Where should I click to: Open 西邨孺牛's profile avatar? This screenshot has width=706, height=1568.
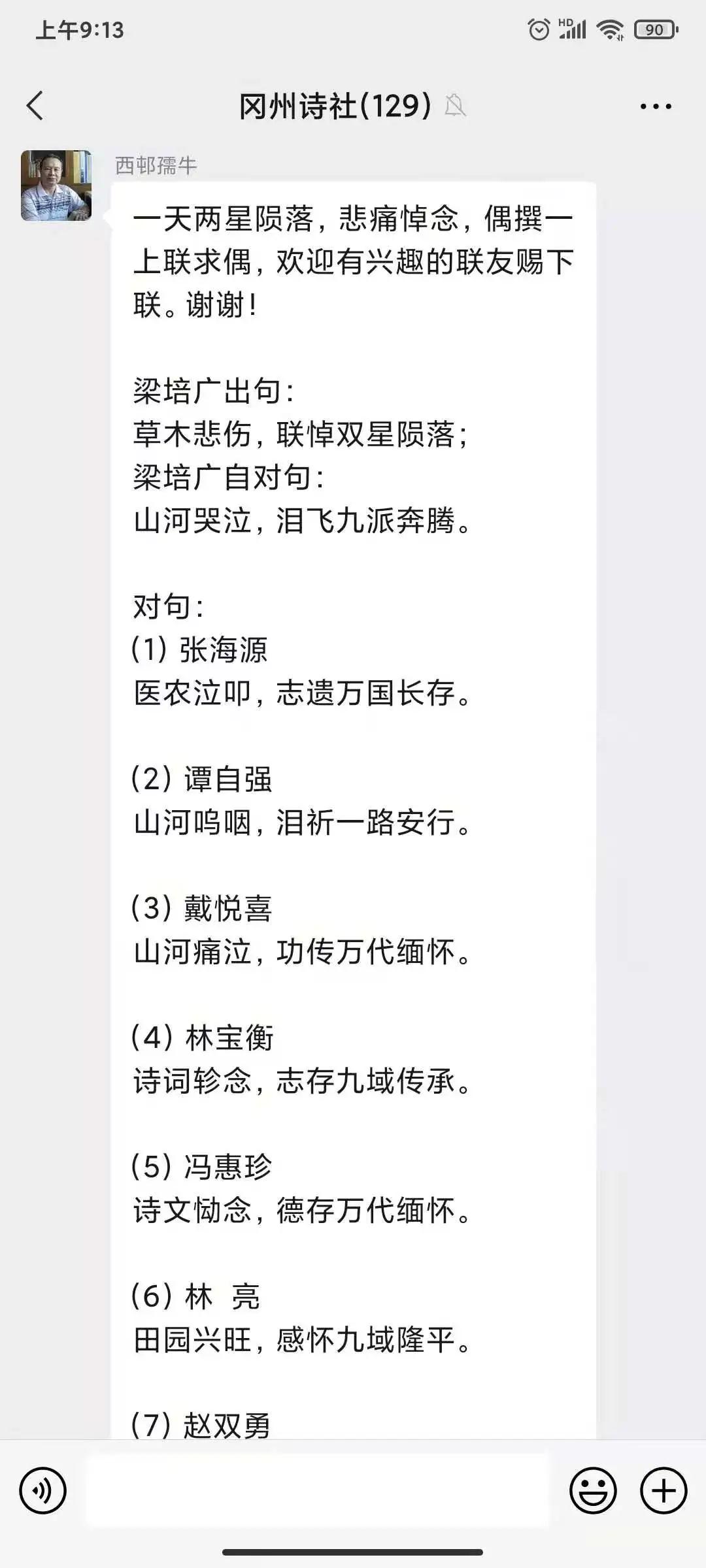point(56,186)
